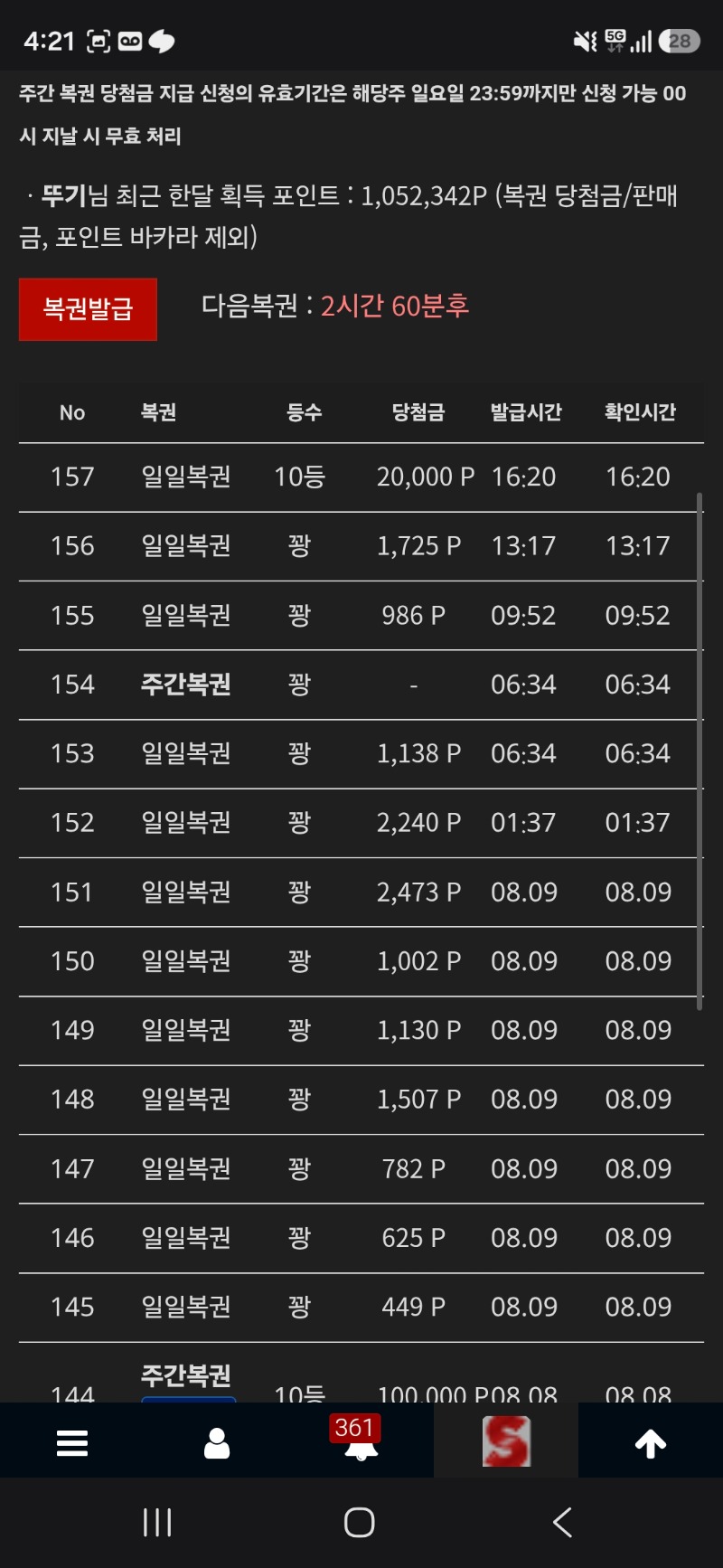Jump to top with the up arrow
This screenshot has width=723, height=1568.
point(651,1443)
